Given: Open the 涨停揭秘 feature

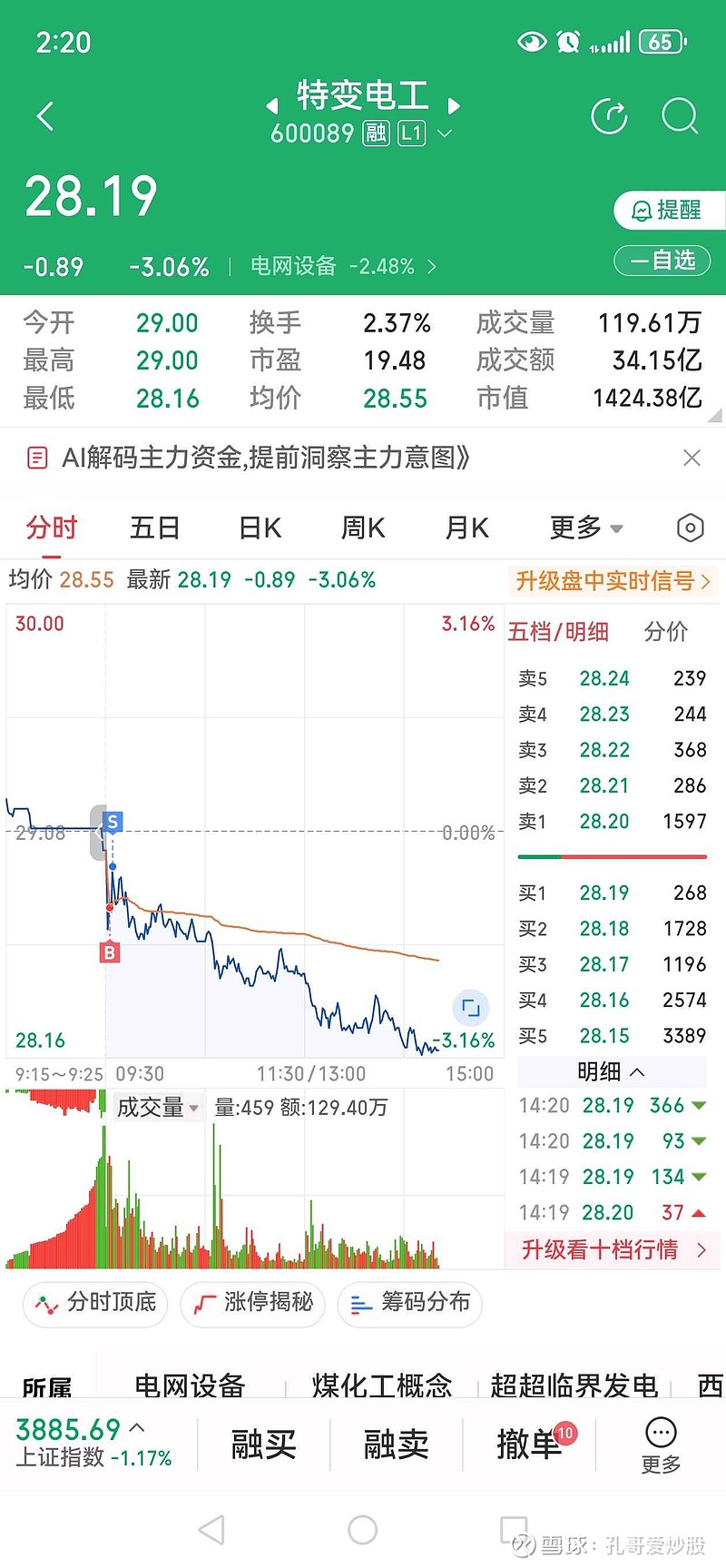Looking at the screenshot, I should point(252,1304).
